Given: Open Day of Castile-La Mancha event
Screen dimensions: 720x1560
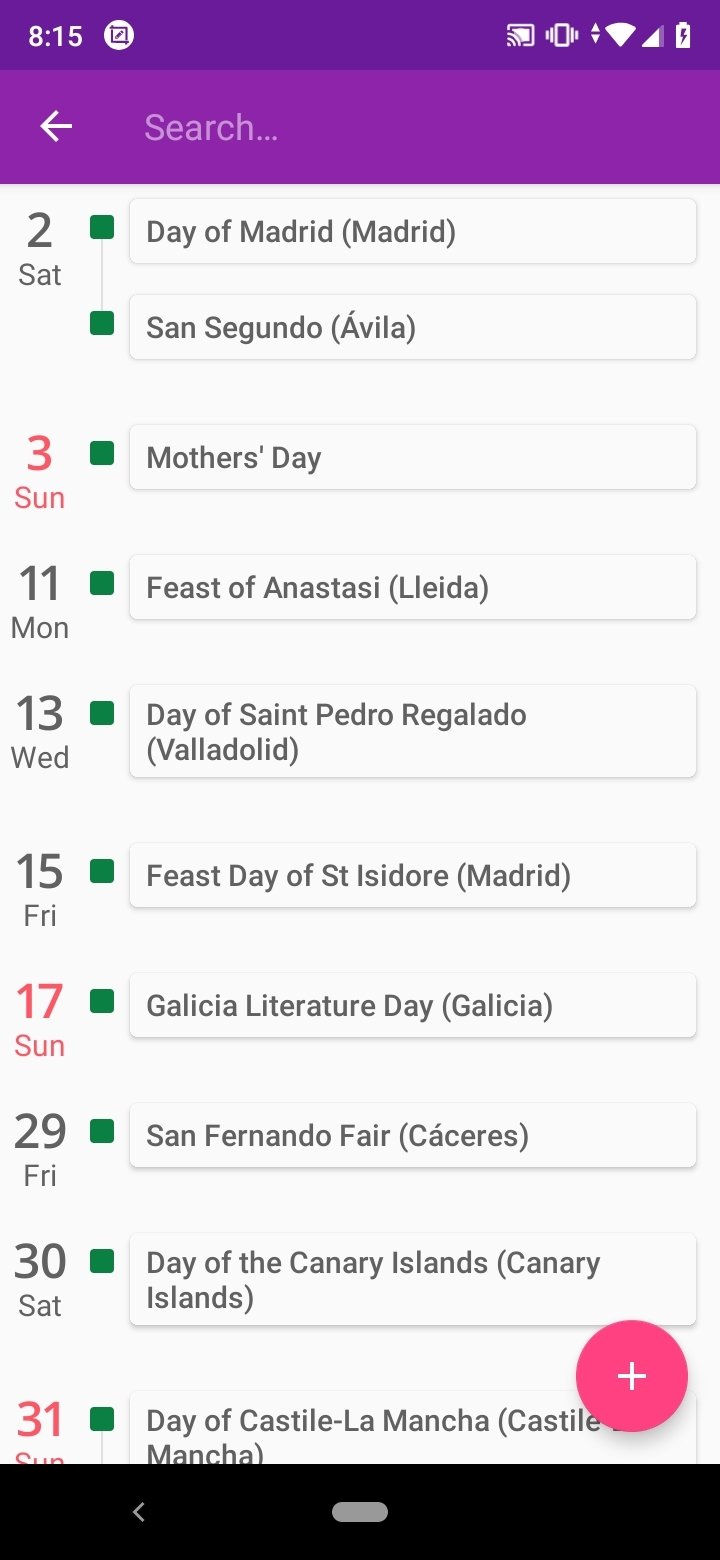Looking at the screenshot, I should 360,1428.
